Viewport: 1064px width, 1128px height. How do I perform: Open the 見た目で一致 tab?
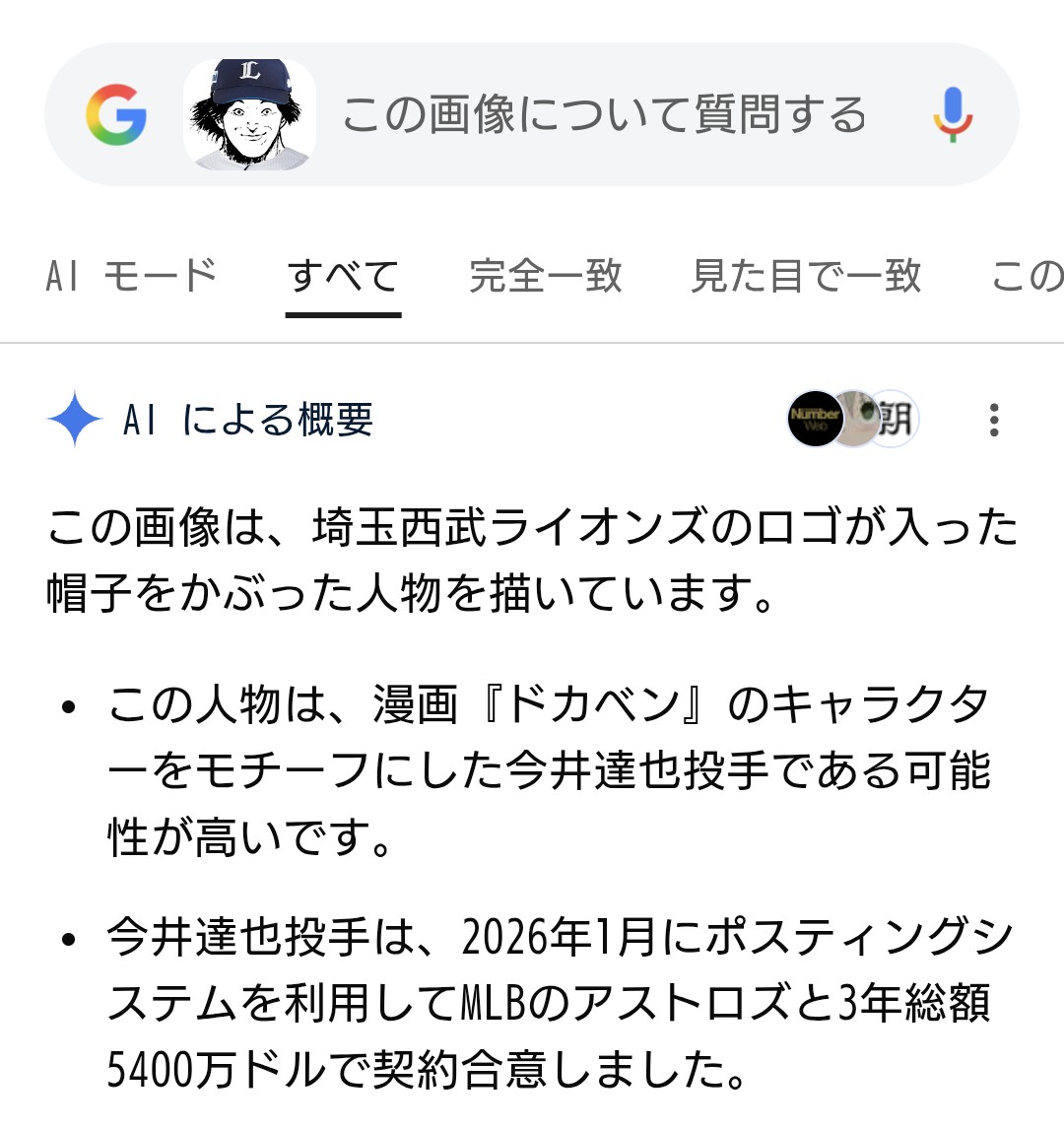click(x=806, y=276)
